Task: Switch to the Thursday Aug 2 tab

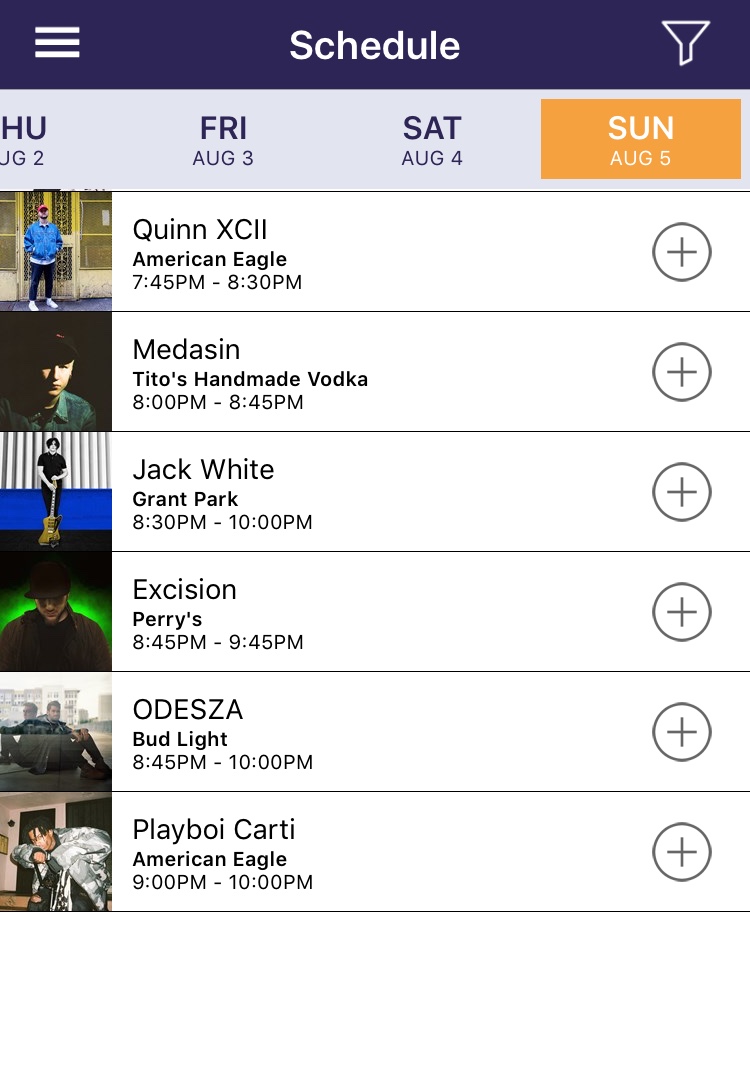Action: click(22, 140)
